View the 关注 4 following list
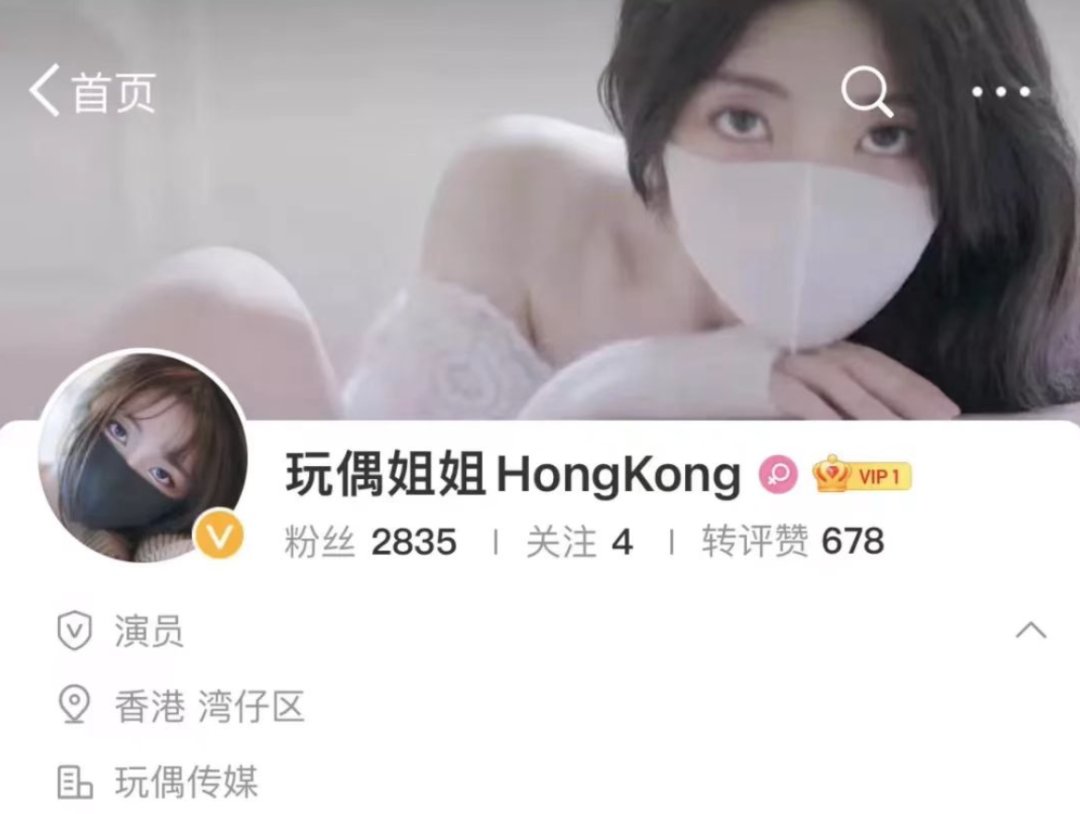Image resolution: width=1080 pixels, height=814 pixels. coord(579,542)
